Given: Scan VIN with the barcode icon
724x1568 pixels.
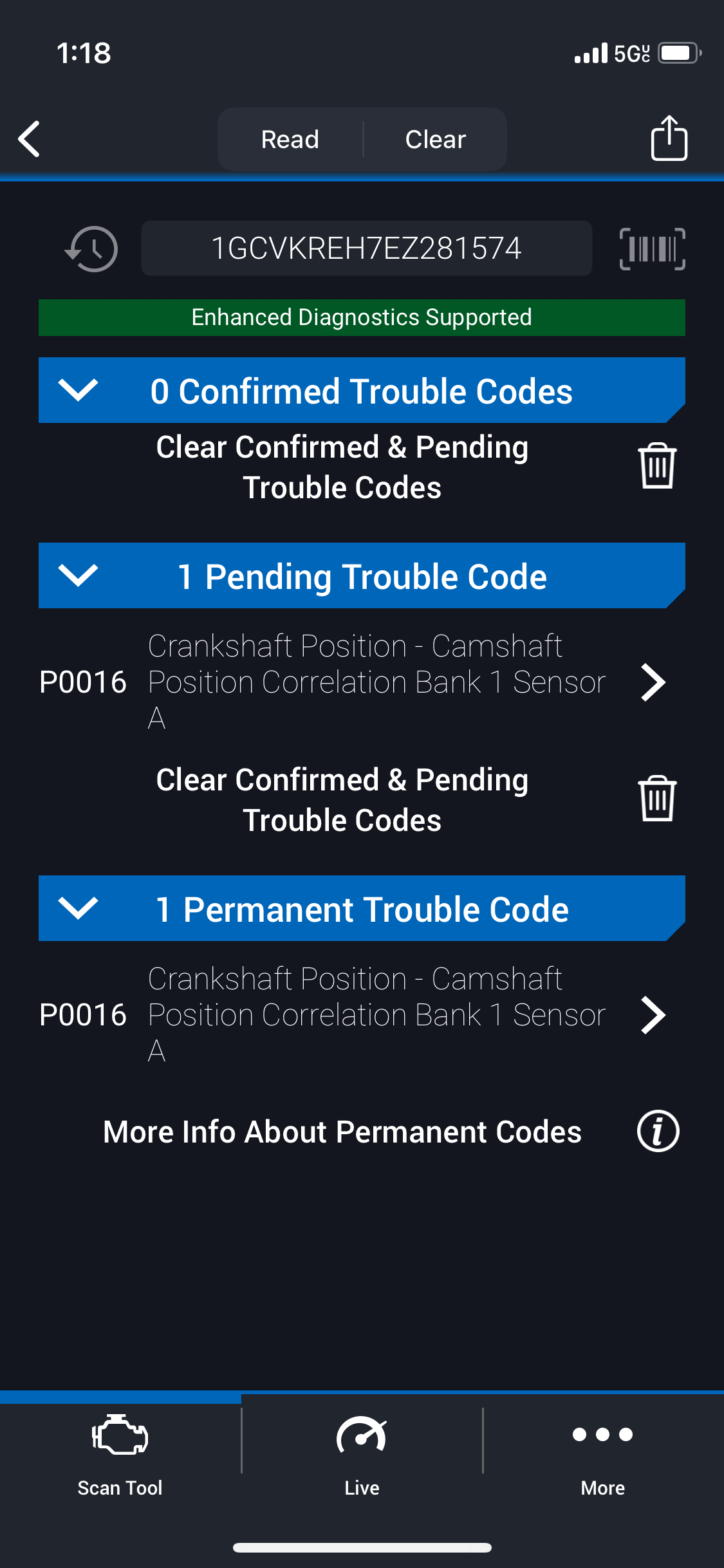Looking at the screenshot, I should [x=652, y=248].
